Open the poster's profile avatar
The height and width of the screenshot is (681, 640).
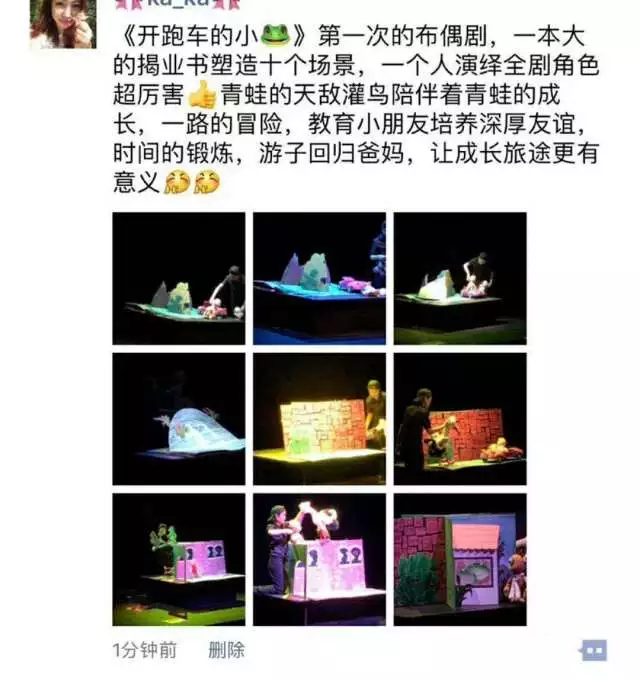[62, 22]
